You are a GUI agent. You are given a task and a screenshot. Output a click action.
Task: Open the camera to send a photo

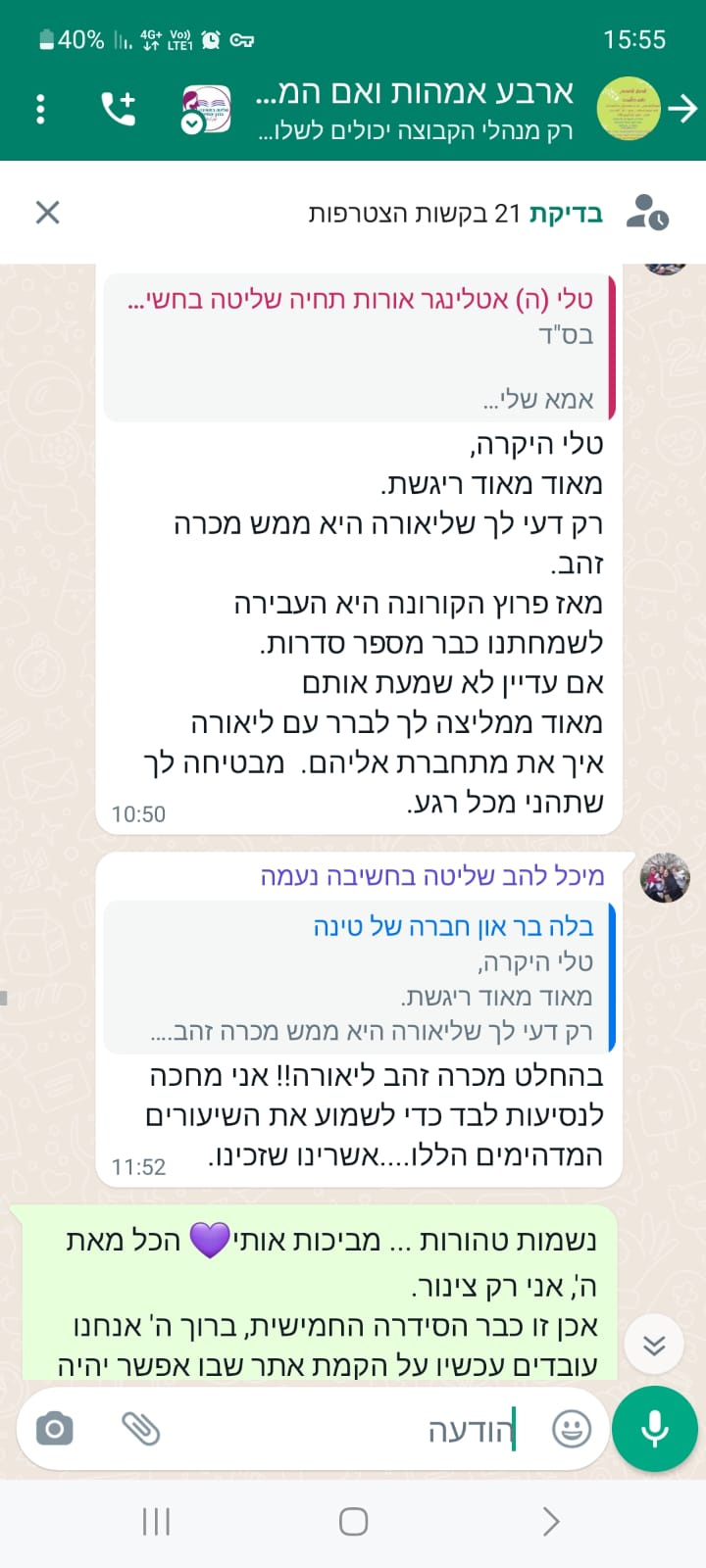(55, 1429)
